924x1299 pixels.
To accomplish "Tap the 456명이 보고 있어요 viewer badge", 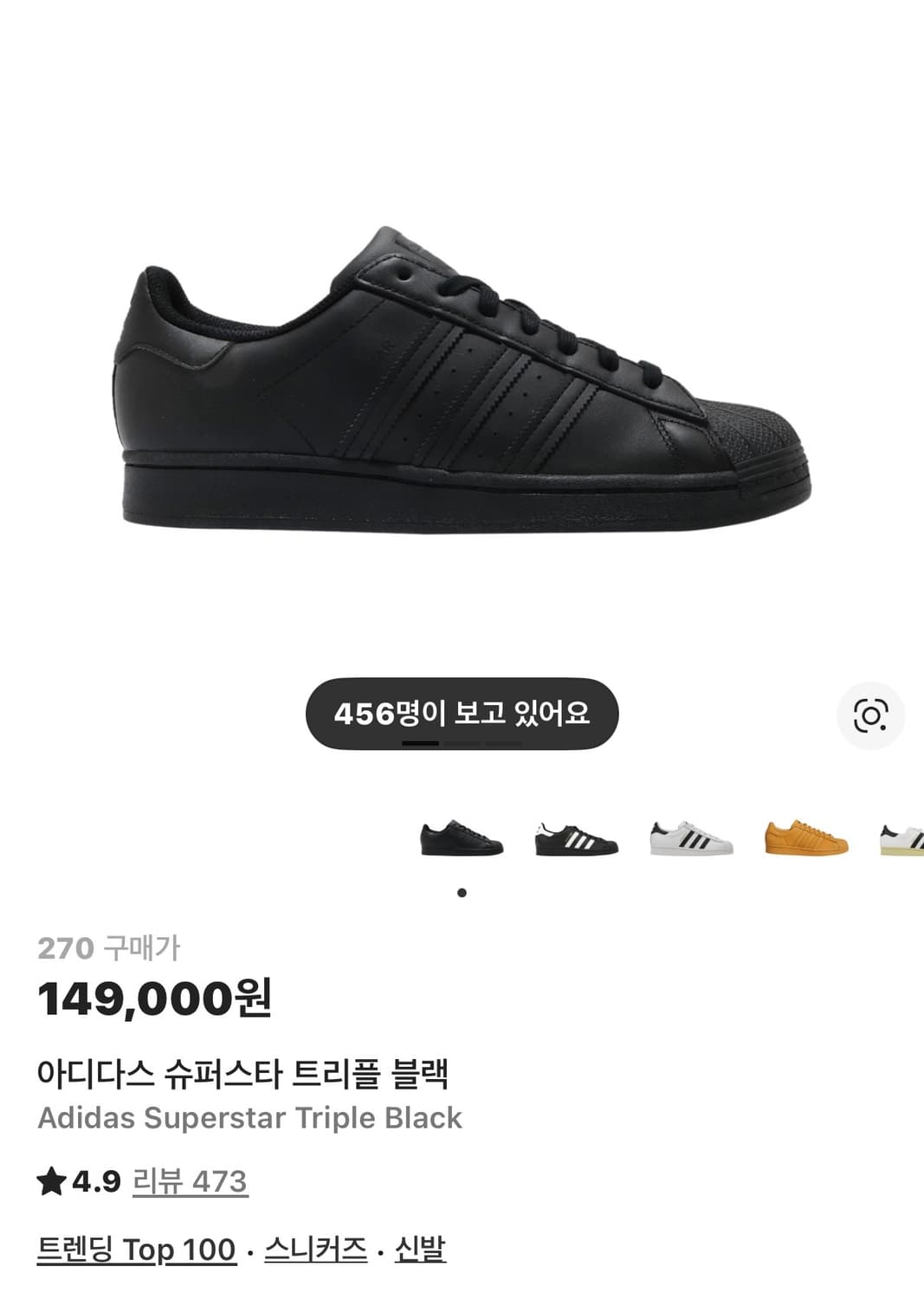I will (462, 714).
